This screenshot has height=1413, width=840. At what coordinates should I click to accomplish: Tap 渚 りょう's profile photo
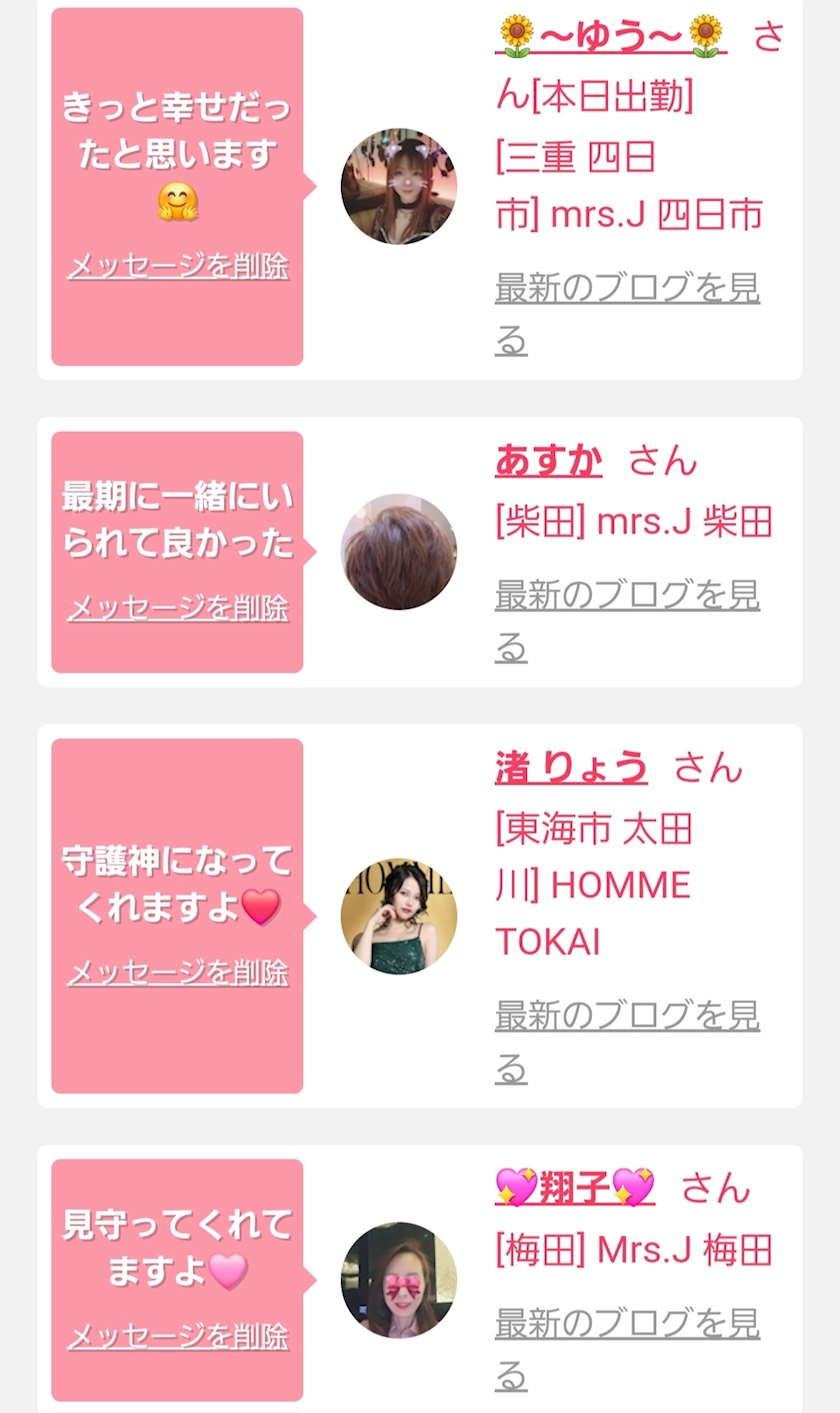click(399, 916)
